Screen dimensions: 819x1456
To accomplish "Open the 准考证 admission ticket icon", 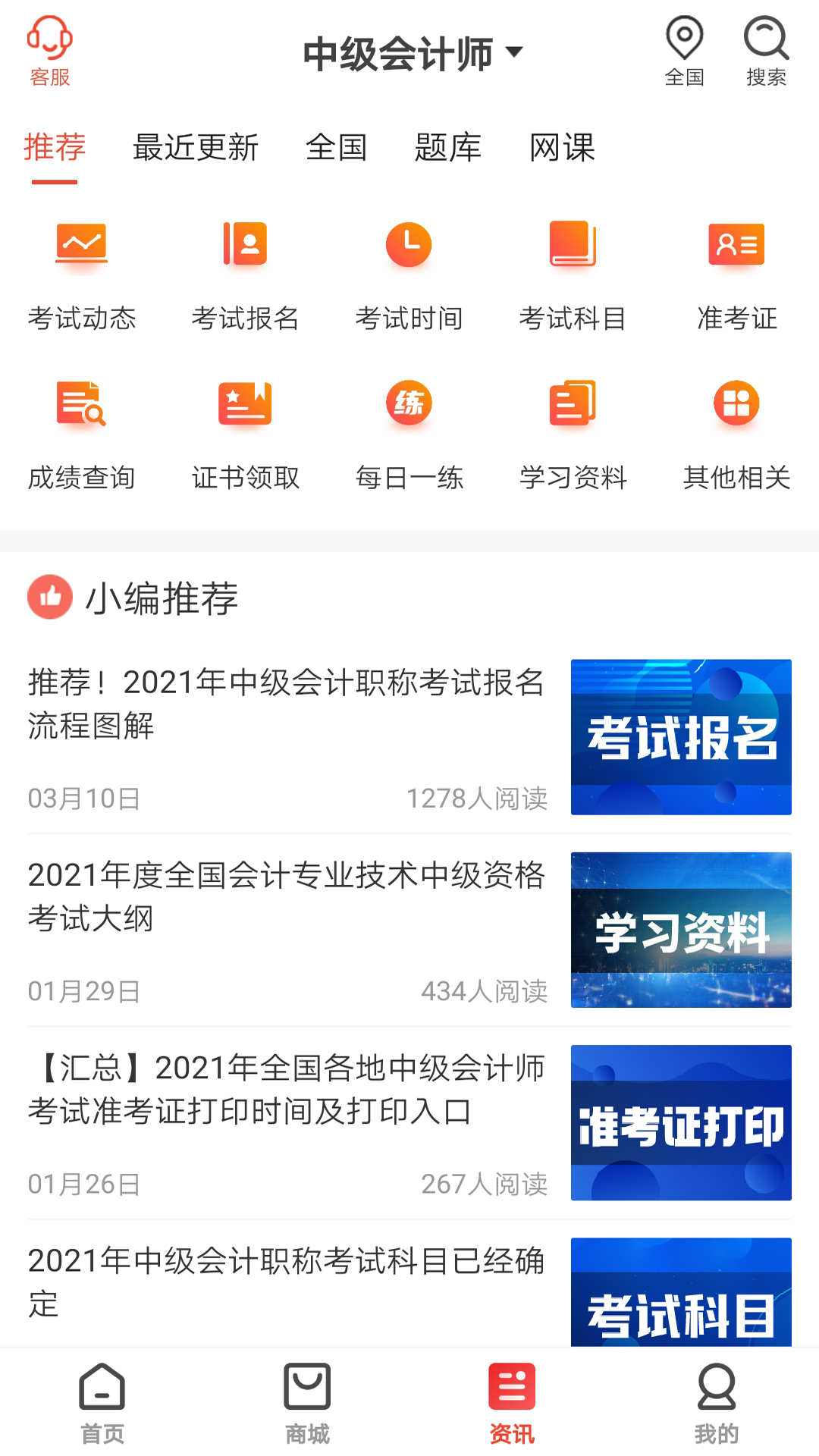I will [736, 273].
